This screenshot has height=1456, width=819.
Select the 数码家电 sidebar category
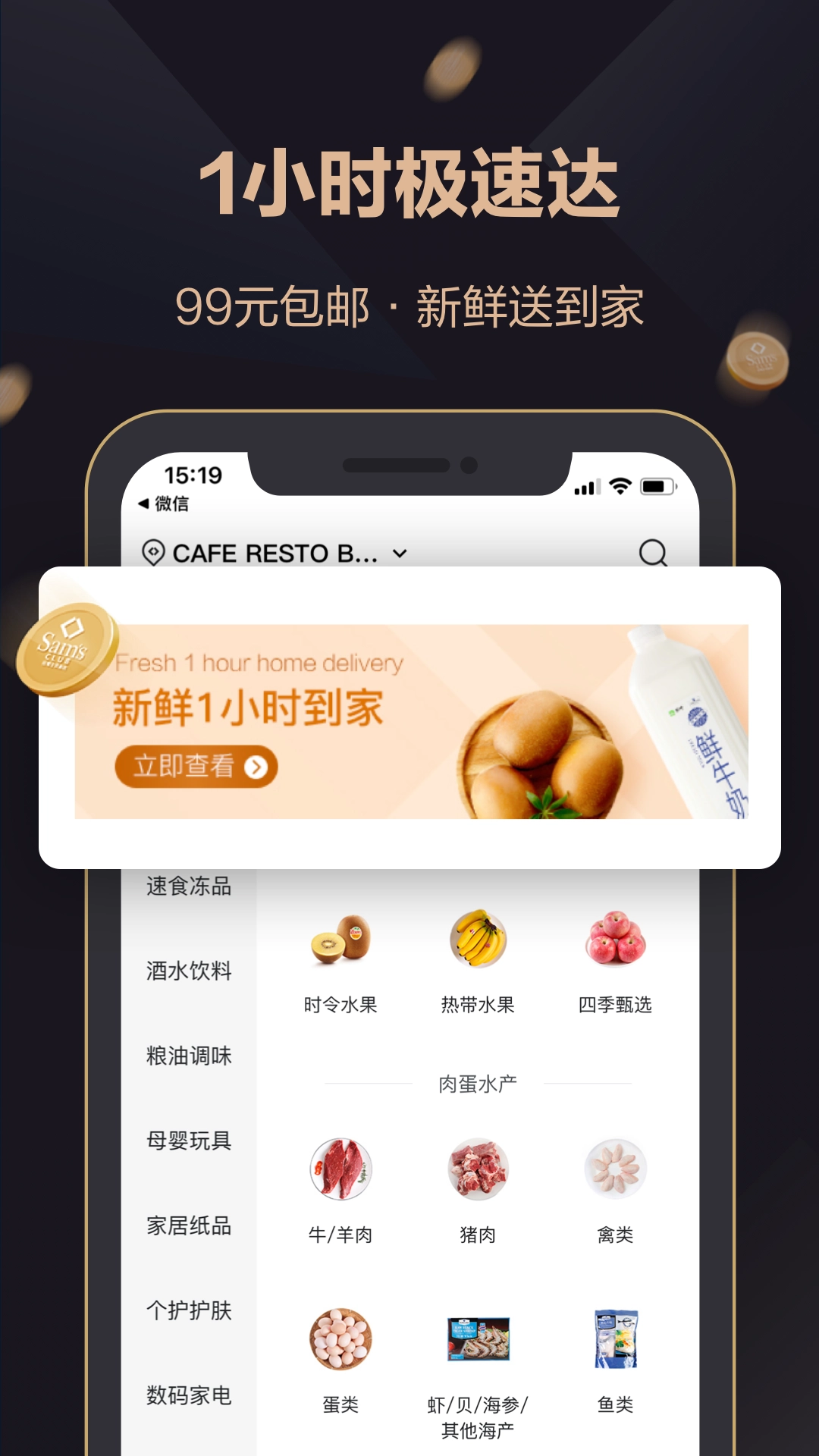[x=188, y=1394]
